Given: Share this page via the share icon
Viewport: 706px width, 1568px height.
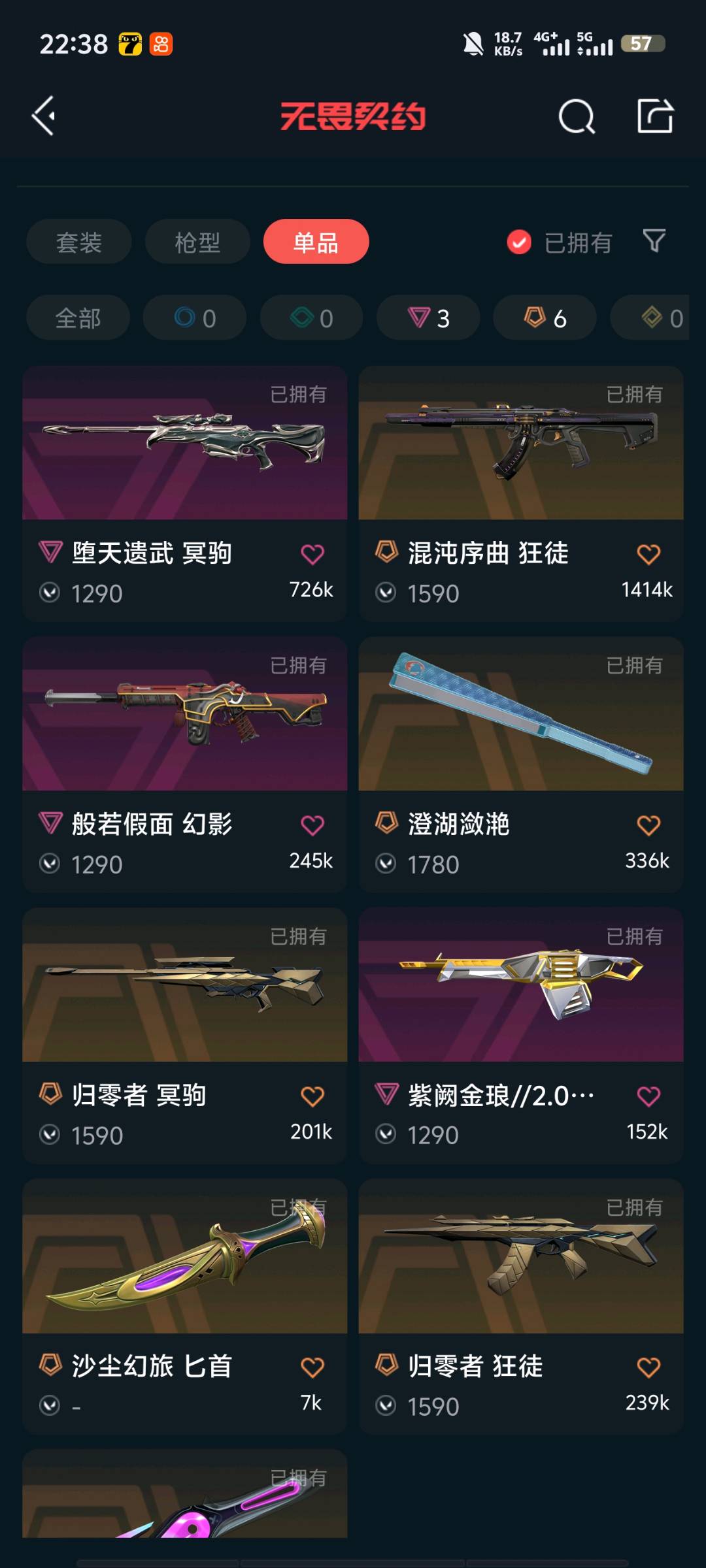Looking at the screenshot, I should click(x=655, y=116).
